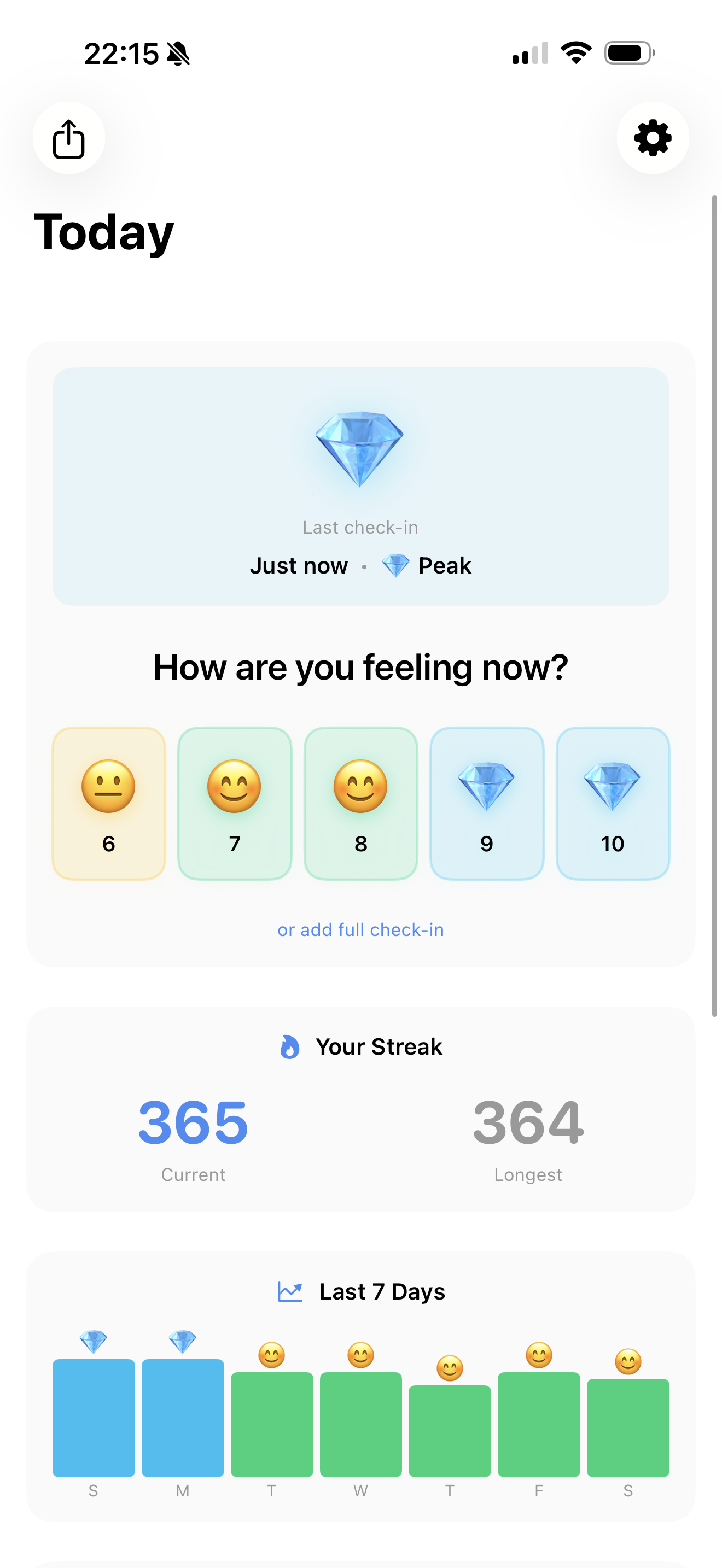Click the 364 Longest streak number

(528, 1124)
